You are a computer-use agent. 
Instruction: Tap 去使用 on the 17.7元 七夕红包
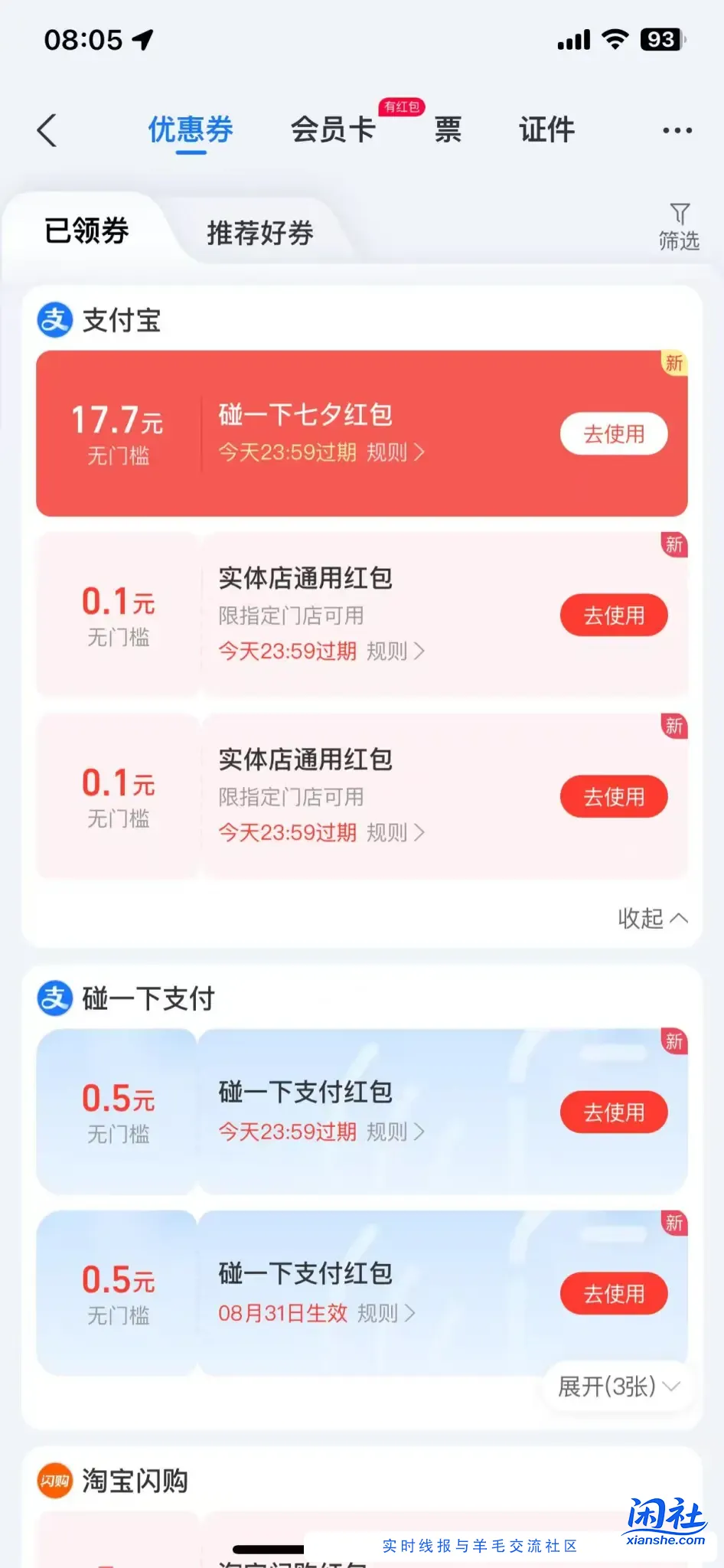613,433
